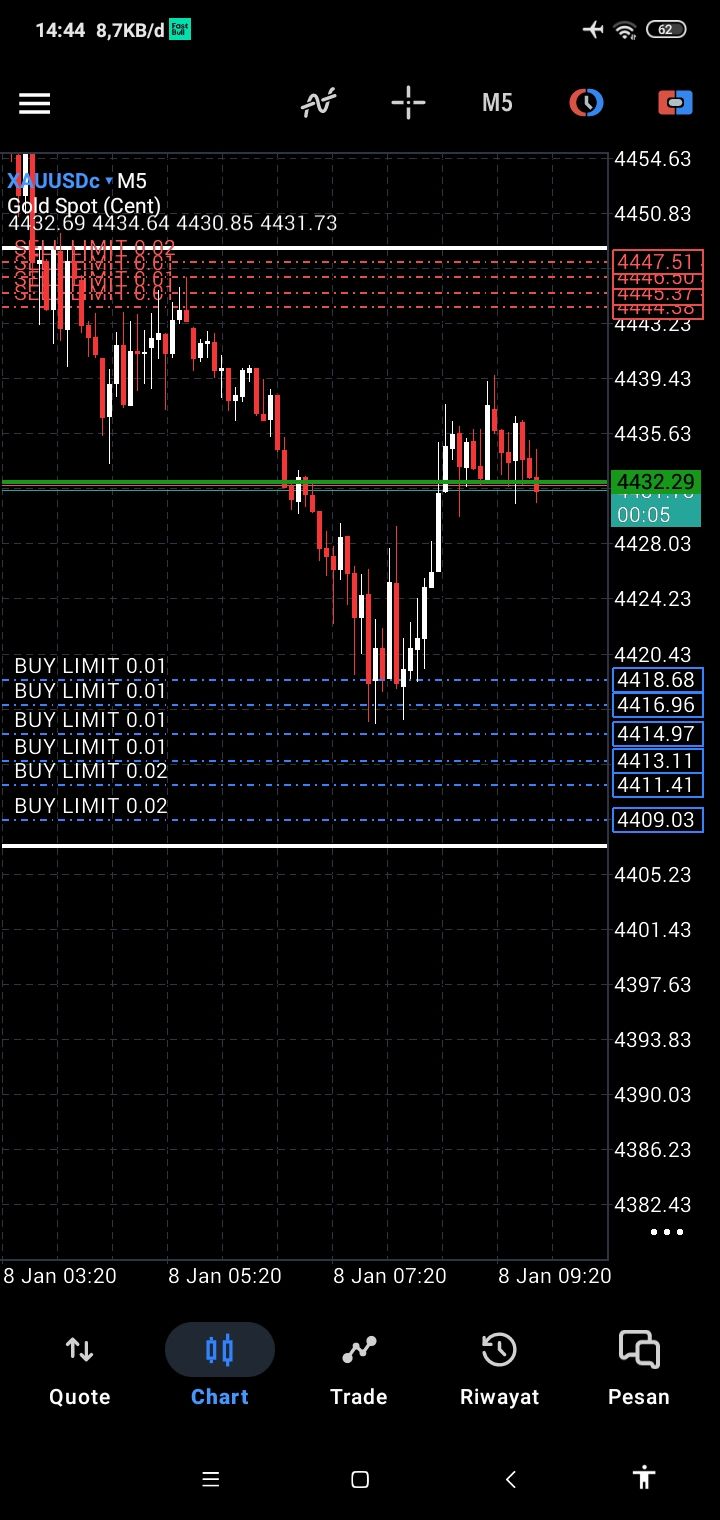Select the BUY LIMIT order at 4418.68
Viewport: 720px width, 1520px height.
coord(90,667)
